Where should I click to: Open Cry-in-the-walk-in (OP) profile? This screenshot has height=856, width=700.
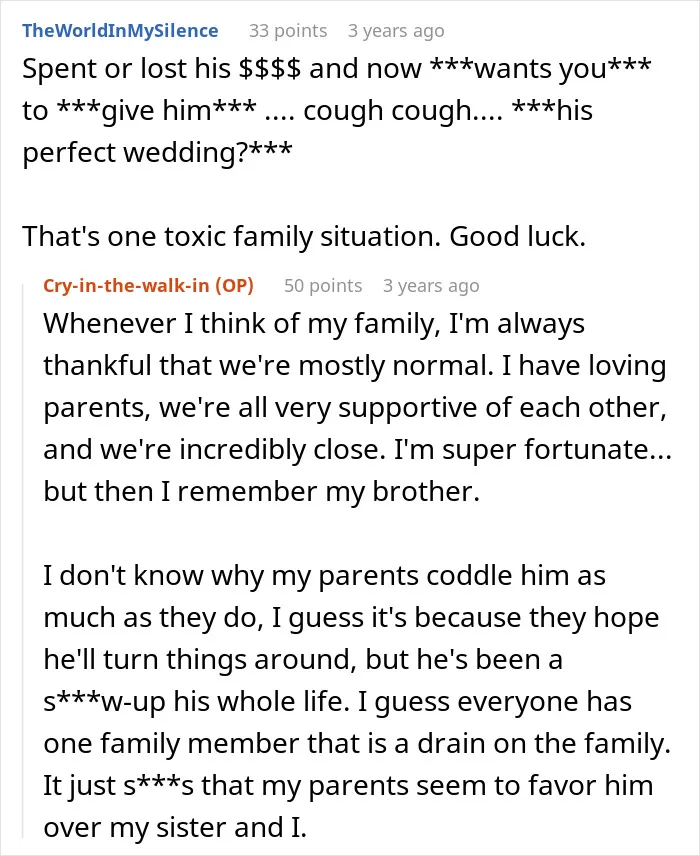tap(149, 286)
